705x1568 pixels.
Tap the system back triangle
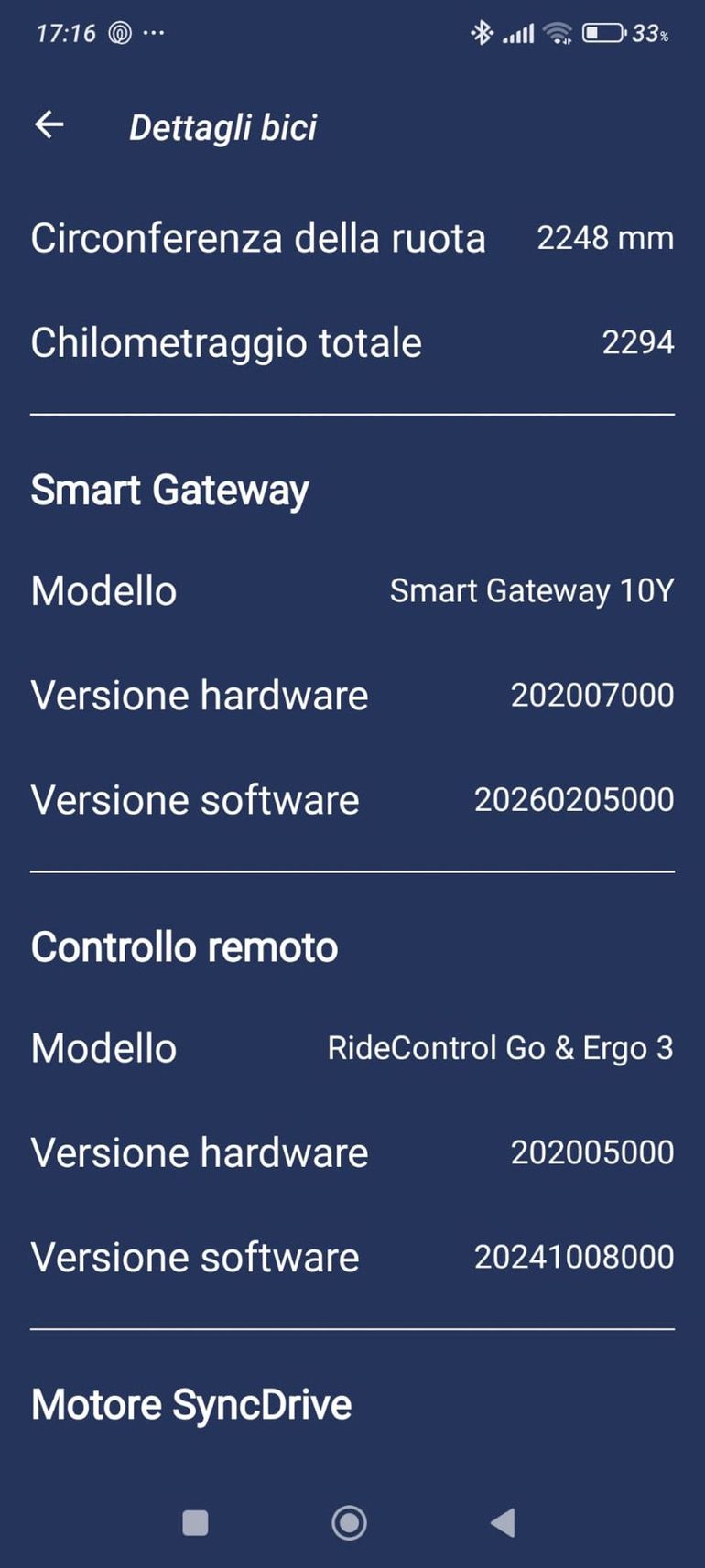tap(503, 1522)
